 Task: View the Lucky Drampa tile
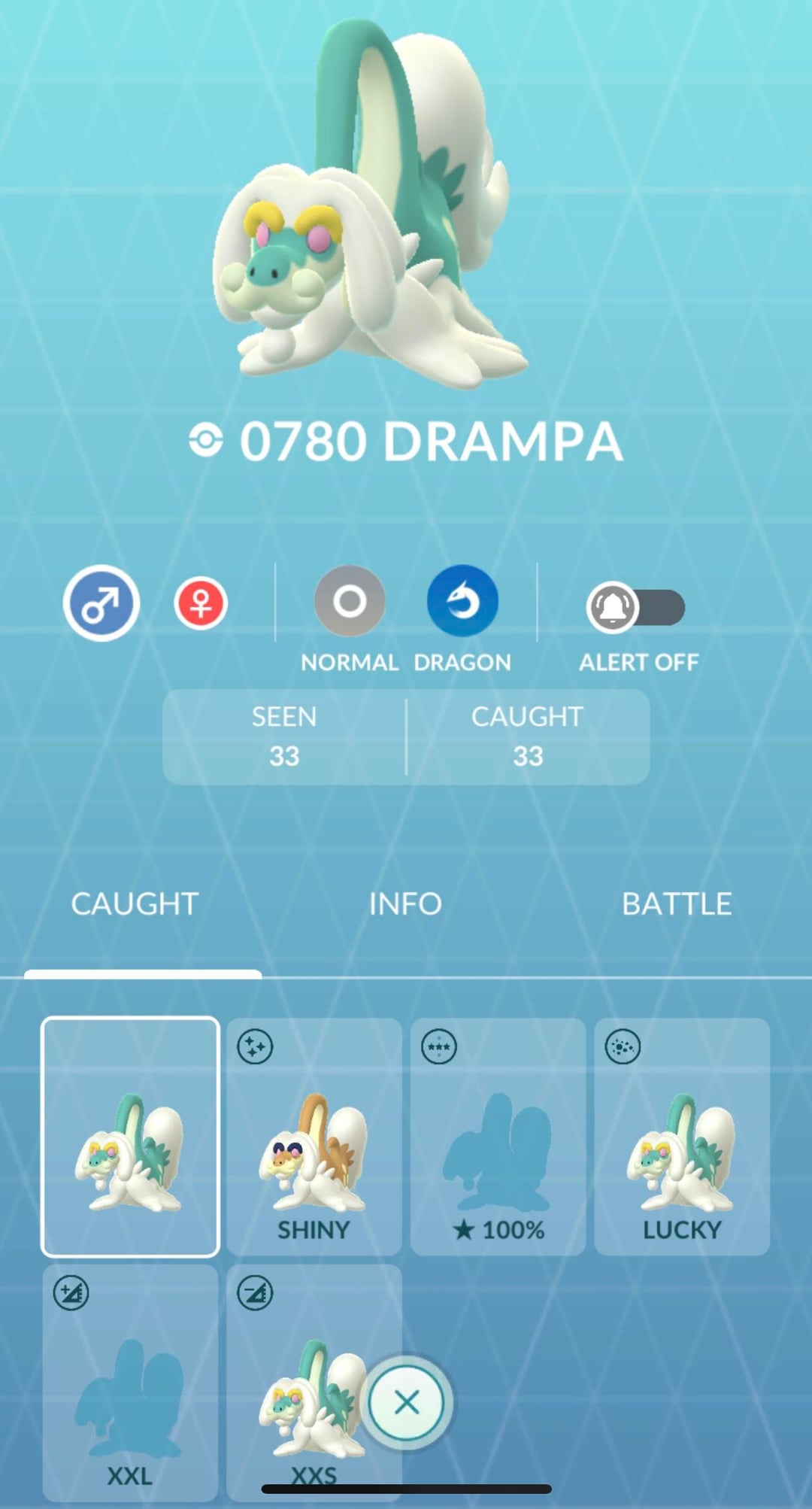682,1137
